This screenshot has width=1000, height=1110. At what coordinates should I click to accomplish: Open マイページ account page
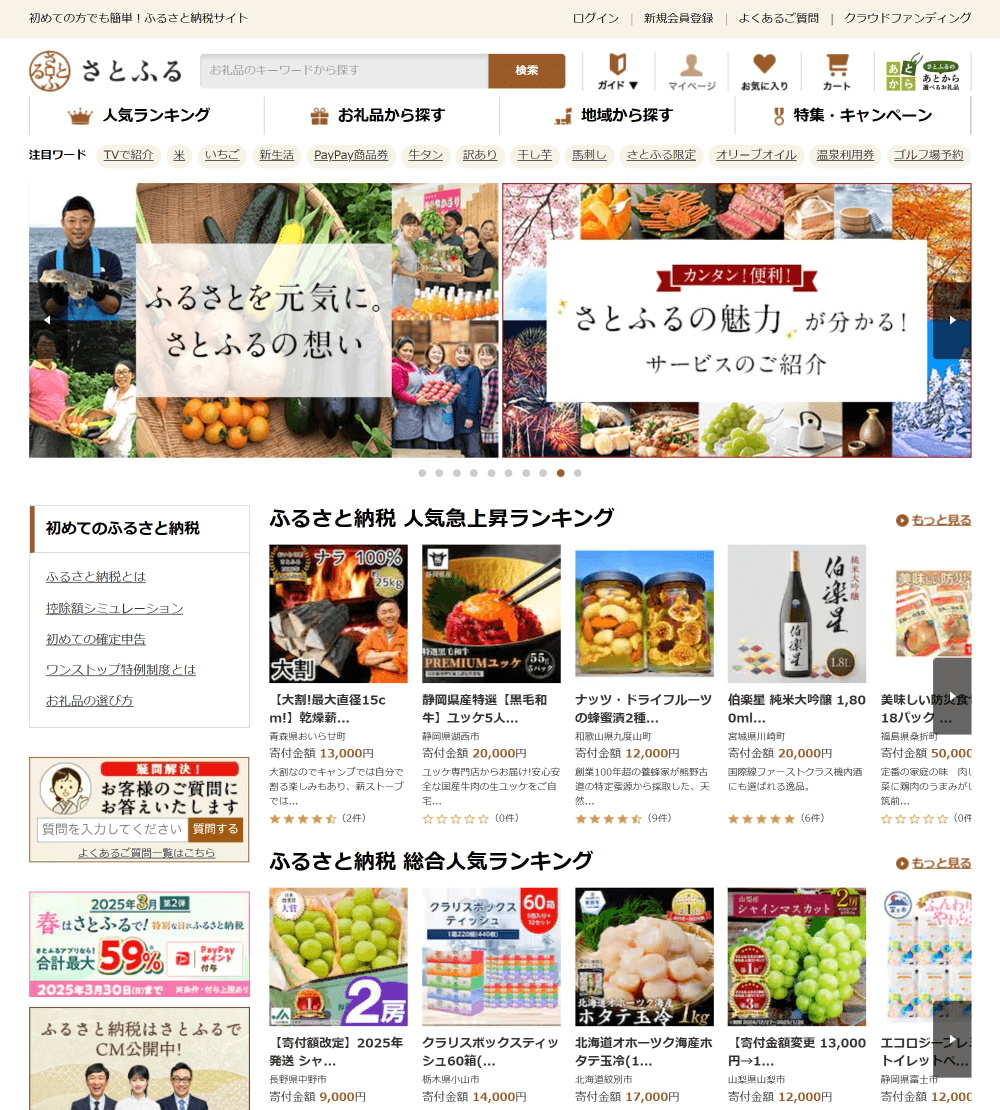(692, 72)
